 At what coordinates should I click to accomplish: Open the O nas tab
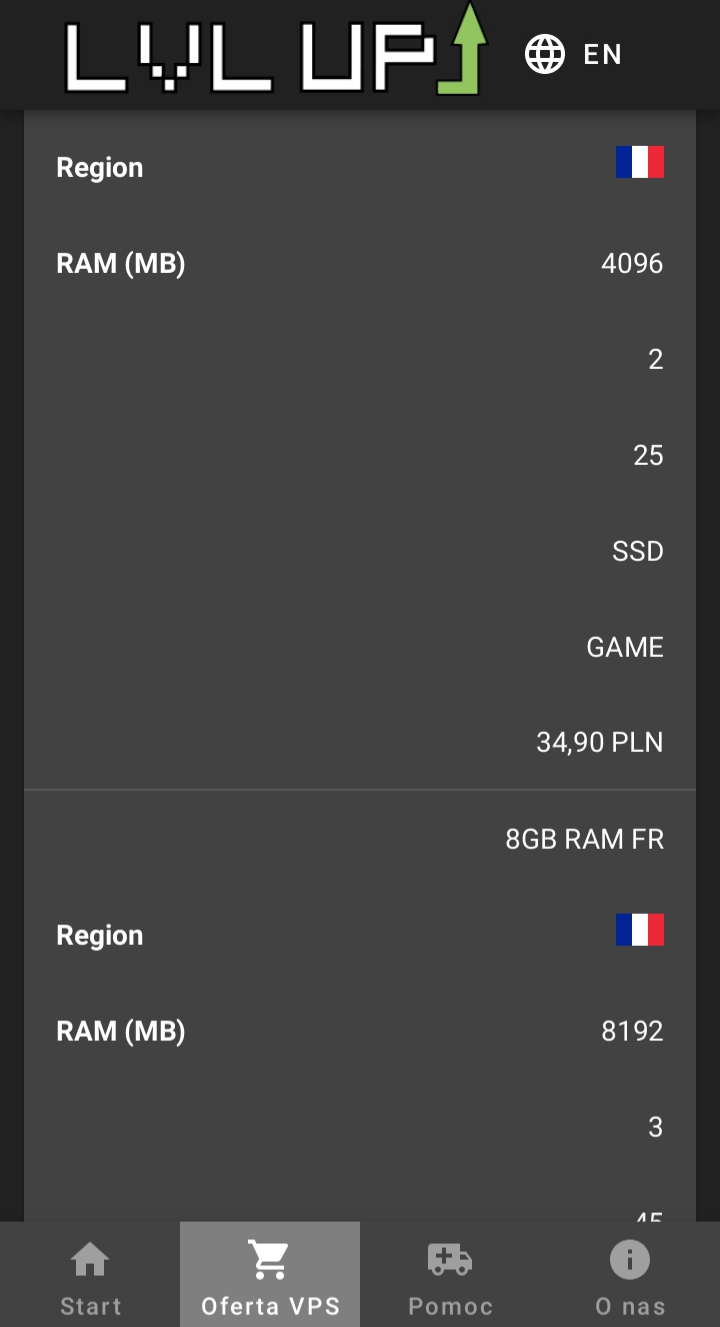click(630, 1275)
